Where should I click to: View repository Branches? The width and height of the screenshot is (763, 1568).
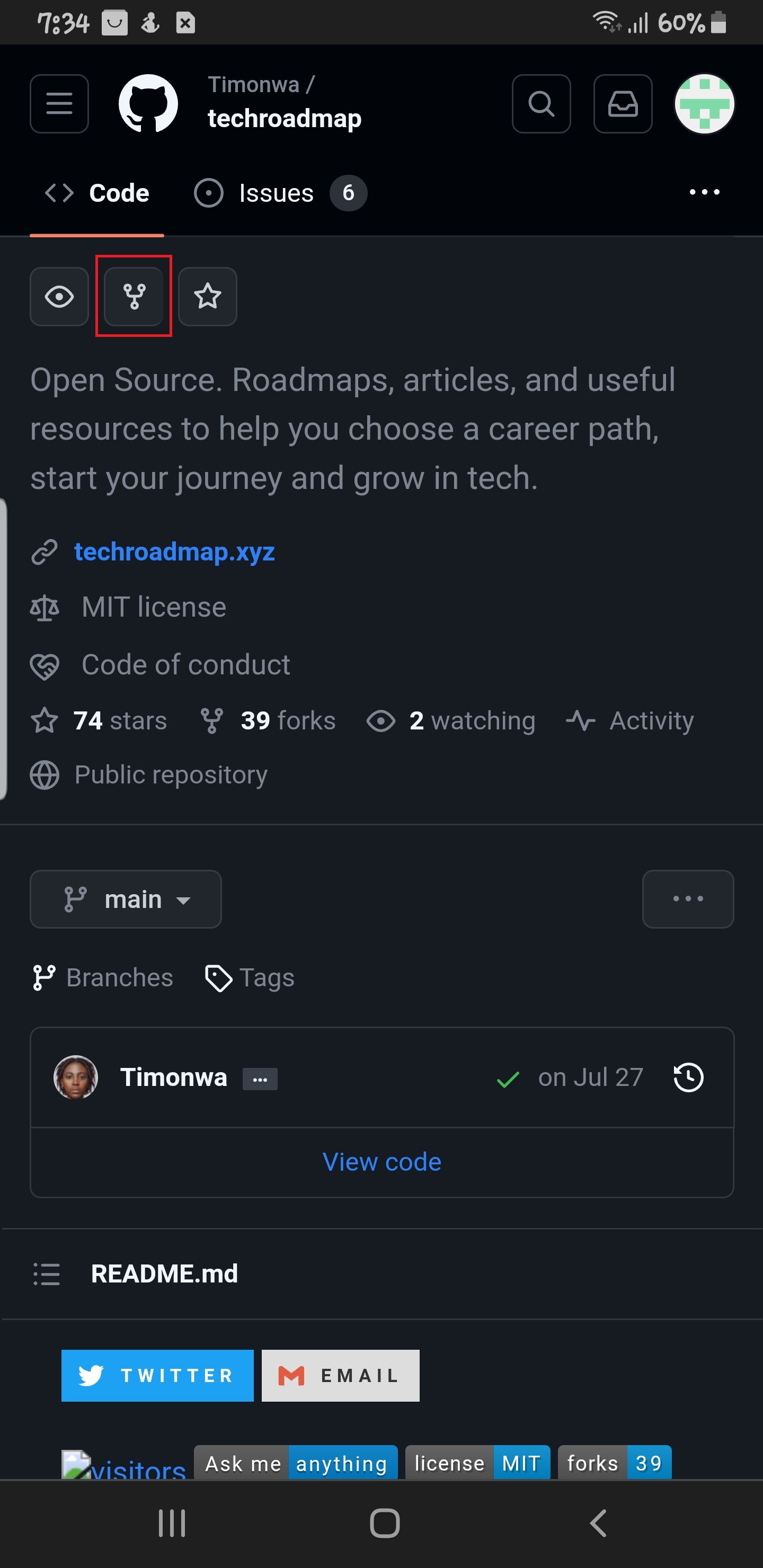[x=102, y=977]
